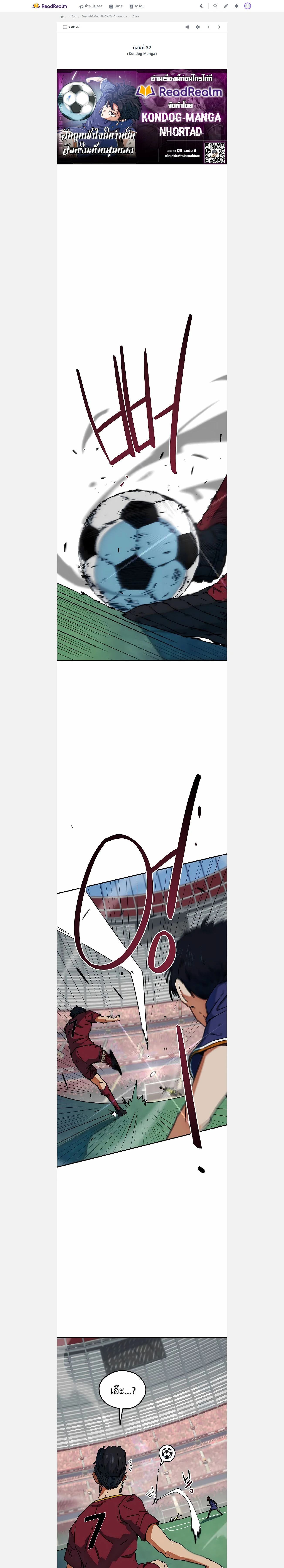
Task: Open the profile avatar menu
Action: (x=247, y=6)
